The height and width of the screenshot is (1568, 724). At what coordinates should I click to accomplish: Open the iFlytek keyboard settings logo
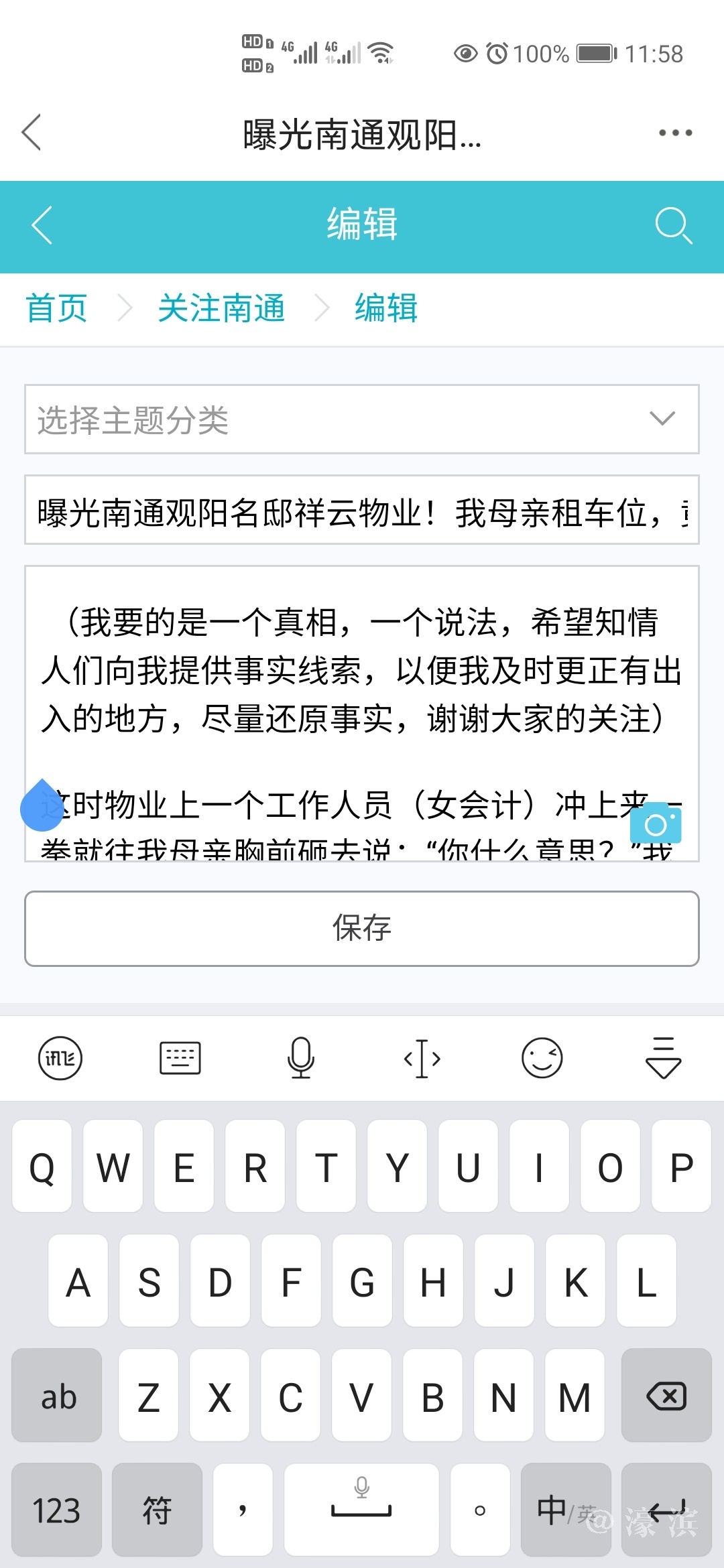point(60,1059)
